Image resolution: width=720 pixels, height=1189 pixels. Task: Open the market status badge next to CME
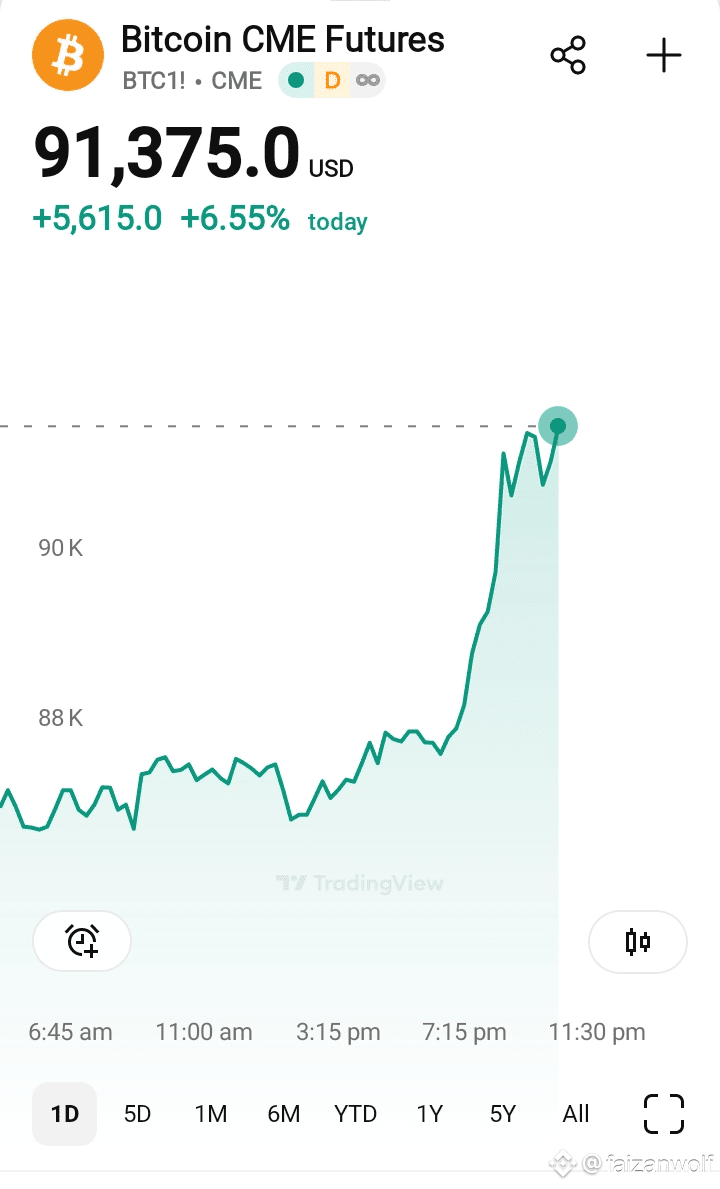[x=332, y=80]
